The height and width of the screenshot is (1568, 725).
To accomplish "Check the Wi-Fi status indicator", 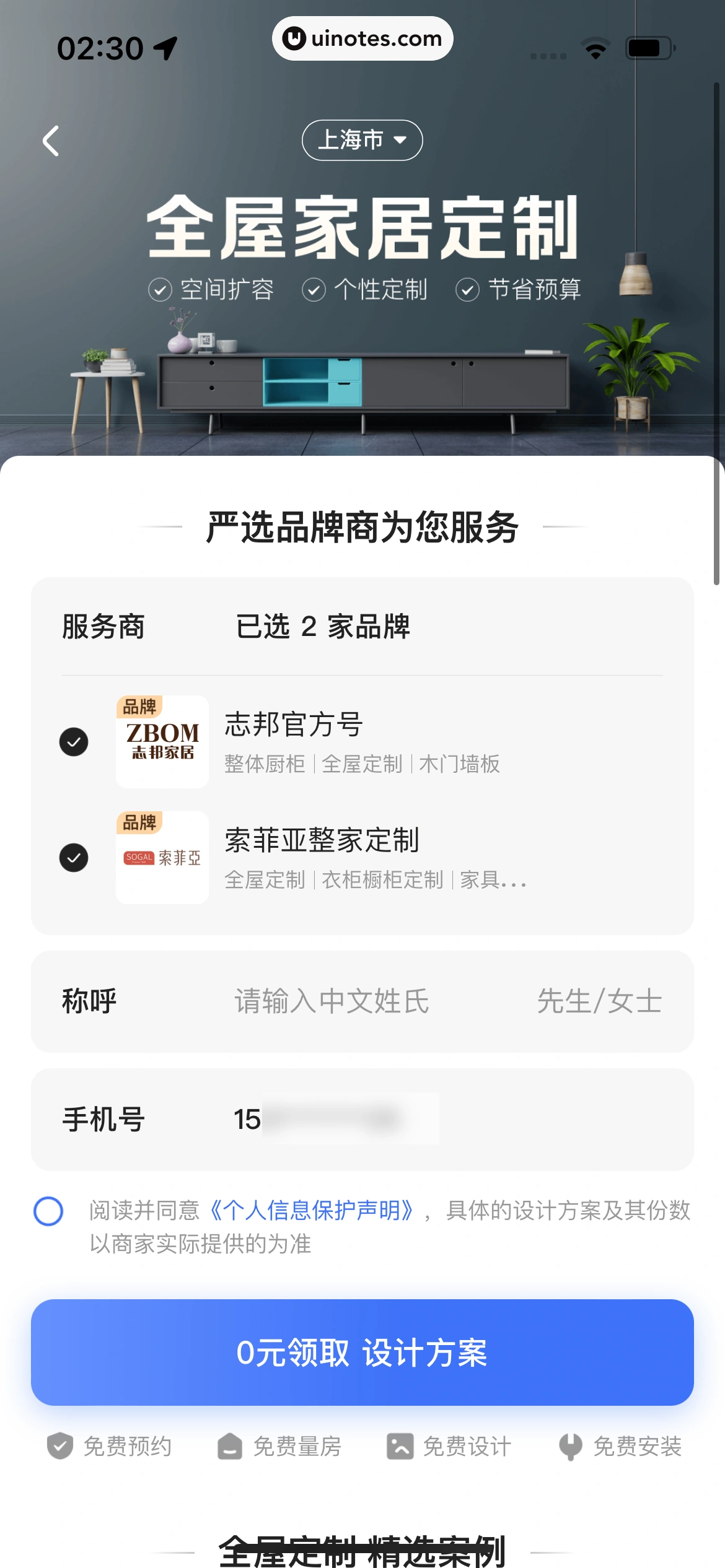I will (x=595, y=46).
